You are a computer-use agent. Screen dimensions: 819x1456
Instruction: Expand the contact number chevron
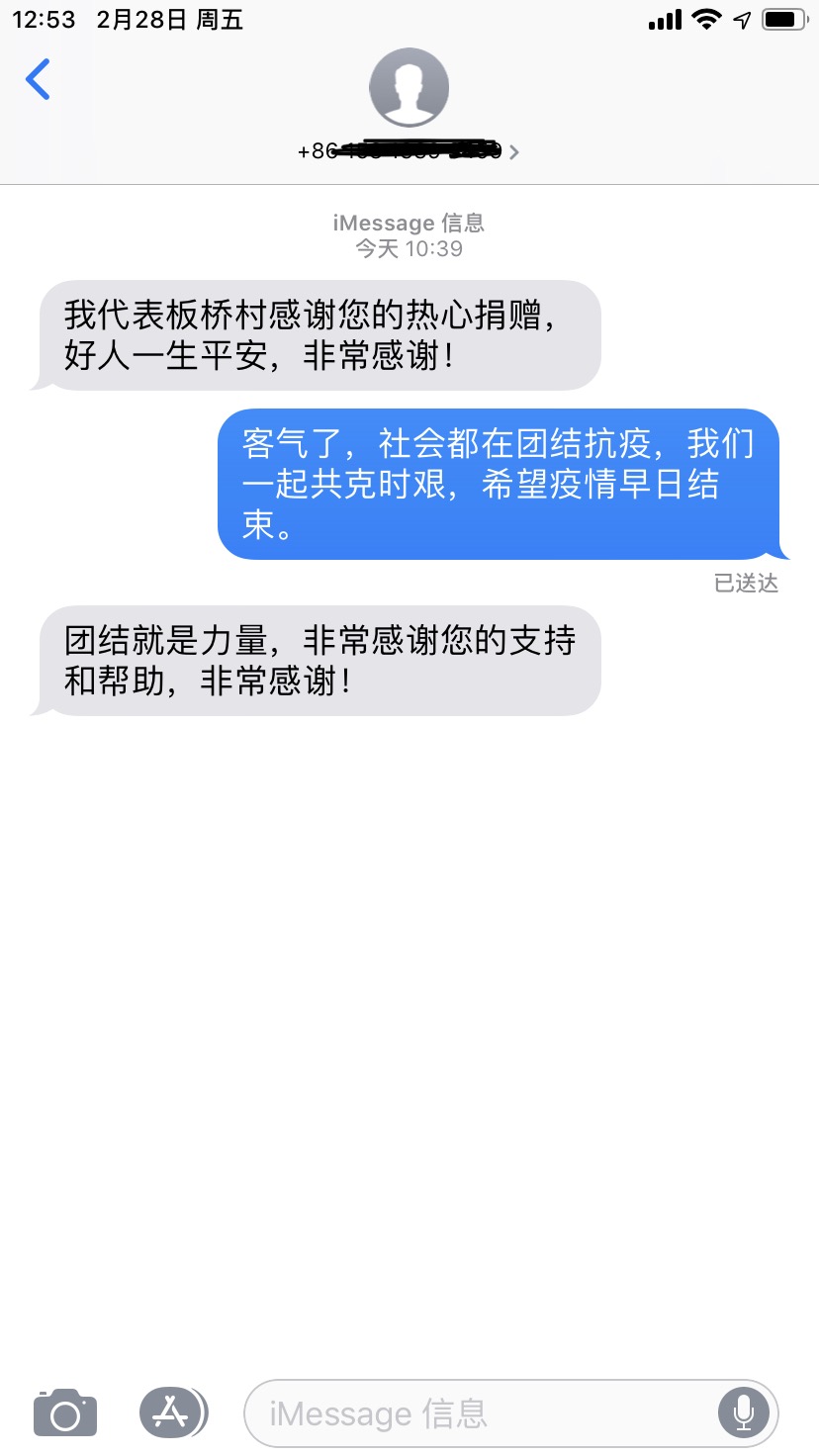pos(513,152)
